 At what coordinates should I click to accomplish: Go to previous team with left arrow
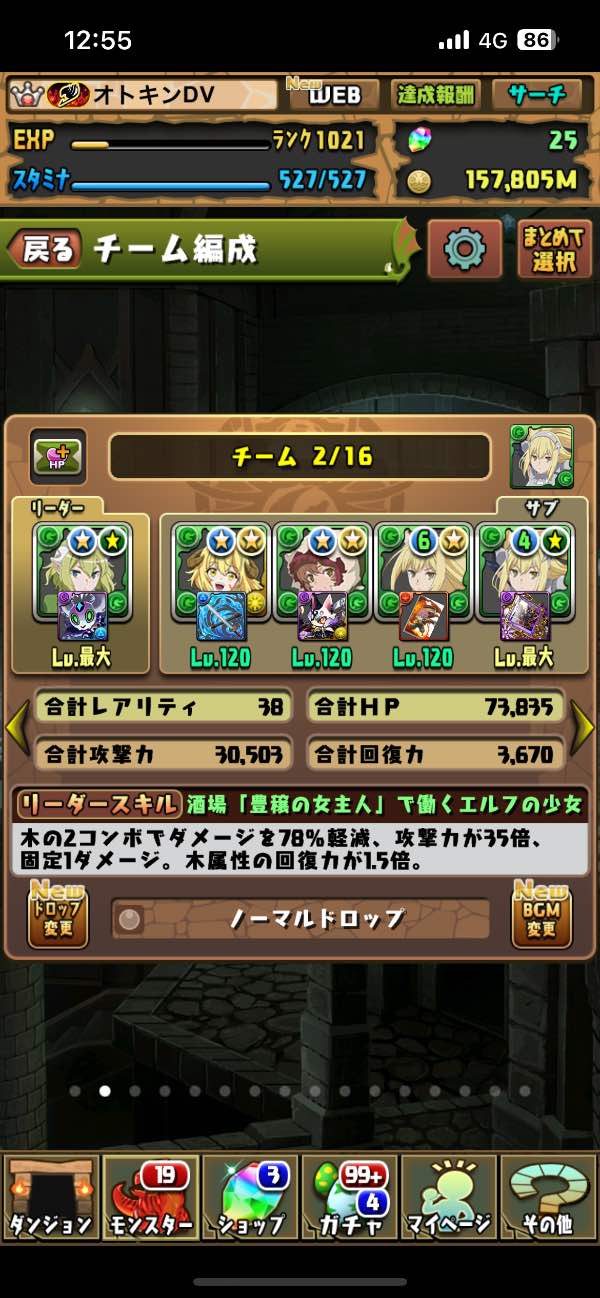[17, 727]
